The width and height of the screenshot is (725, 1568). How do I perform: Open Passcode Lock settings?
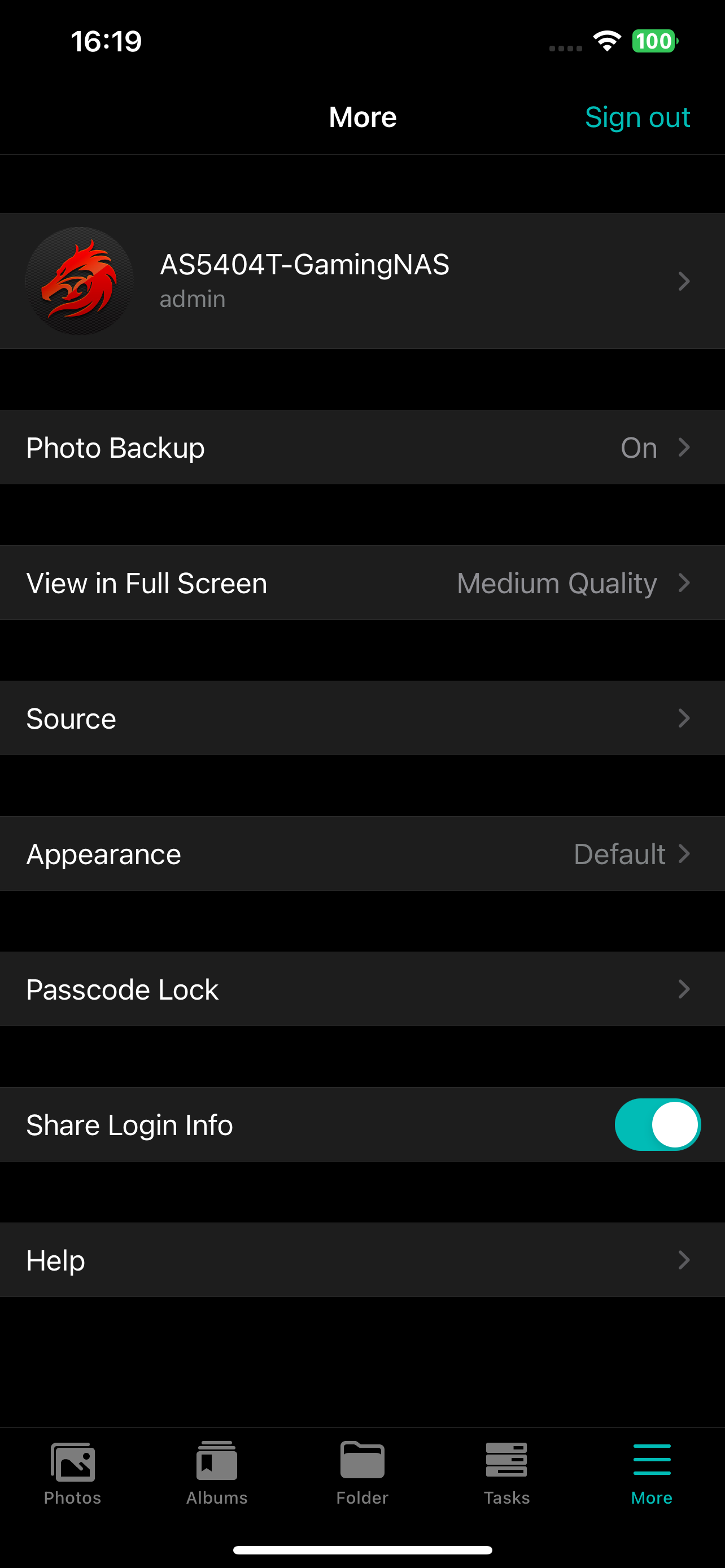coord(362,989)
